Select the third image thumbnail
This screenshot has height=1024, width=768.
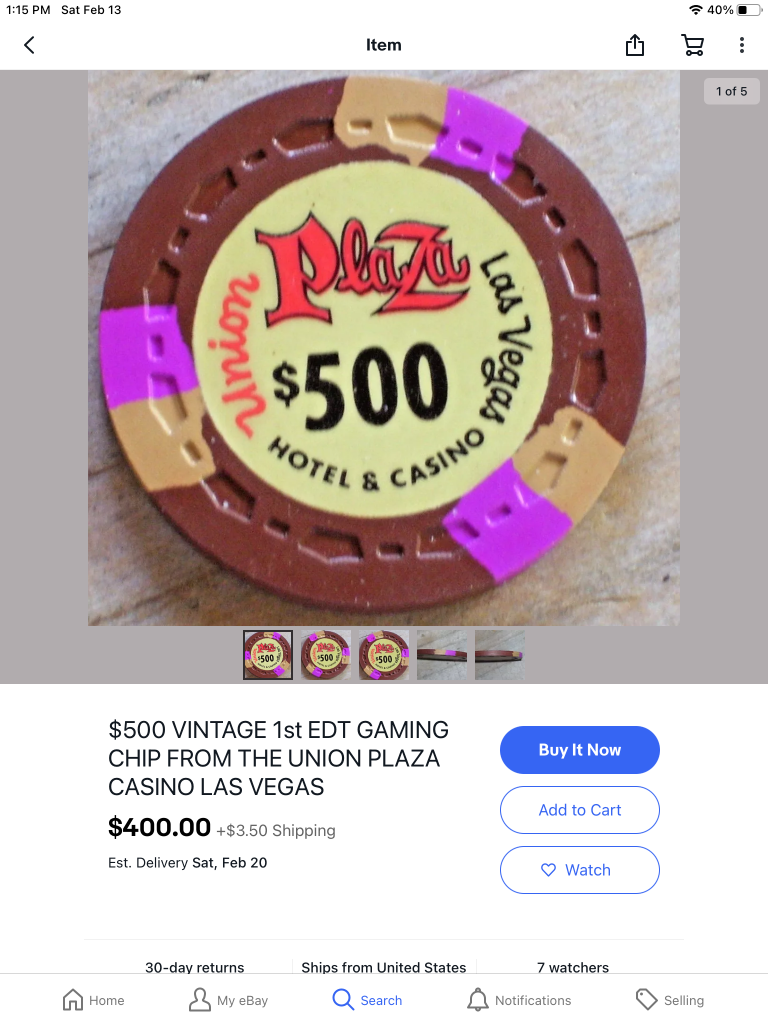[x=384, y=655]
